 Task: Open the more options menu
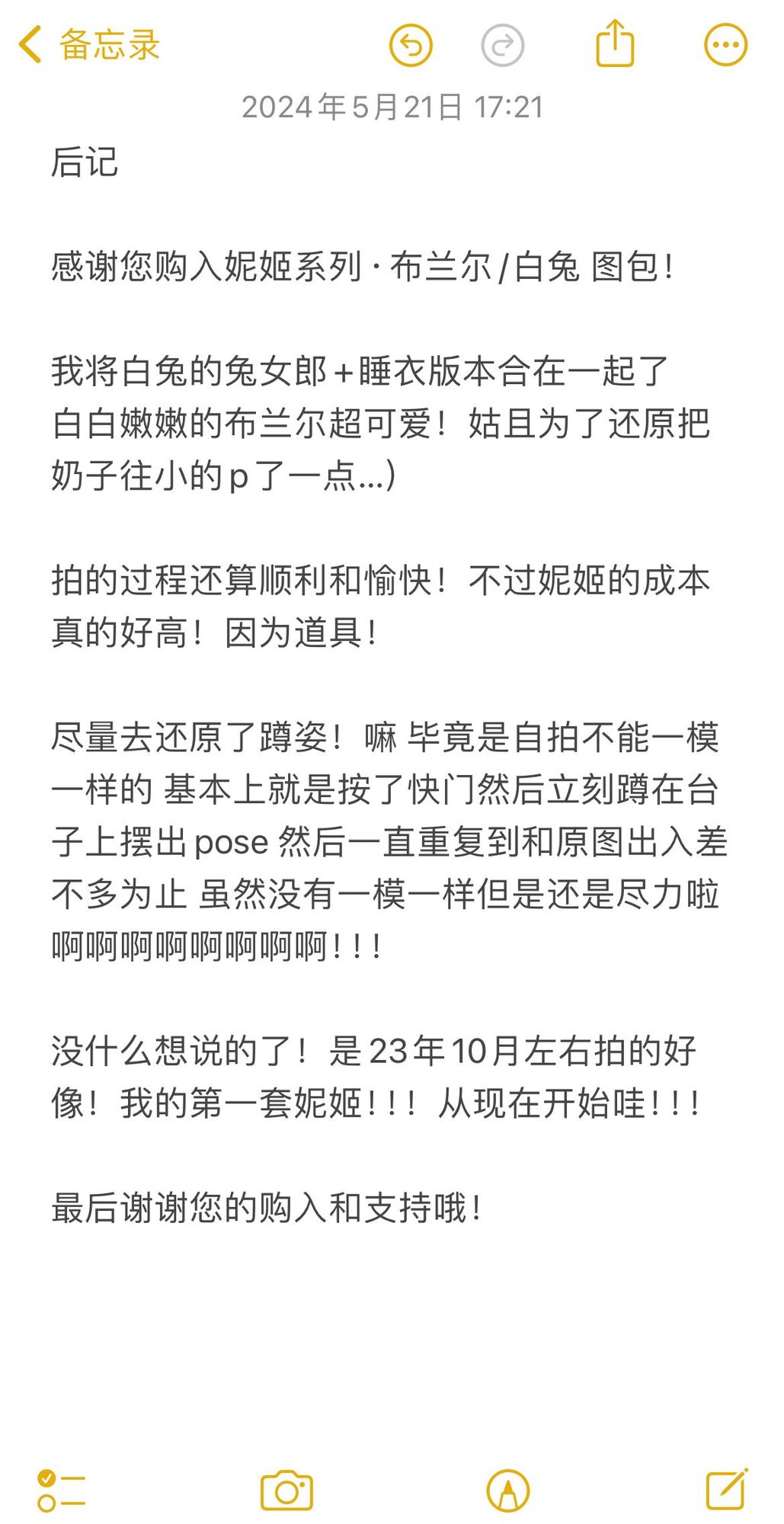(x=725, y=45)
